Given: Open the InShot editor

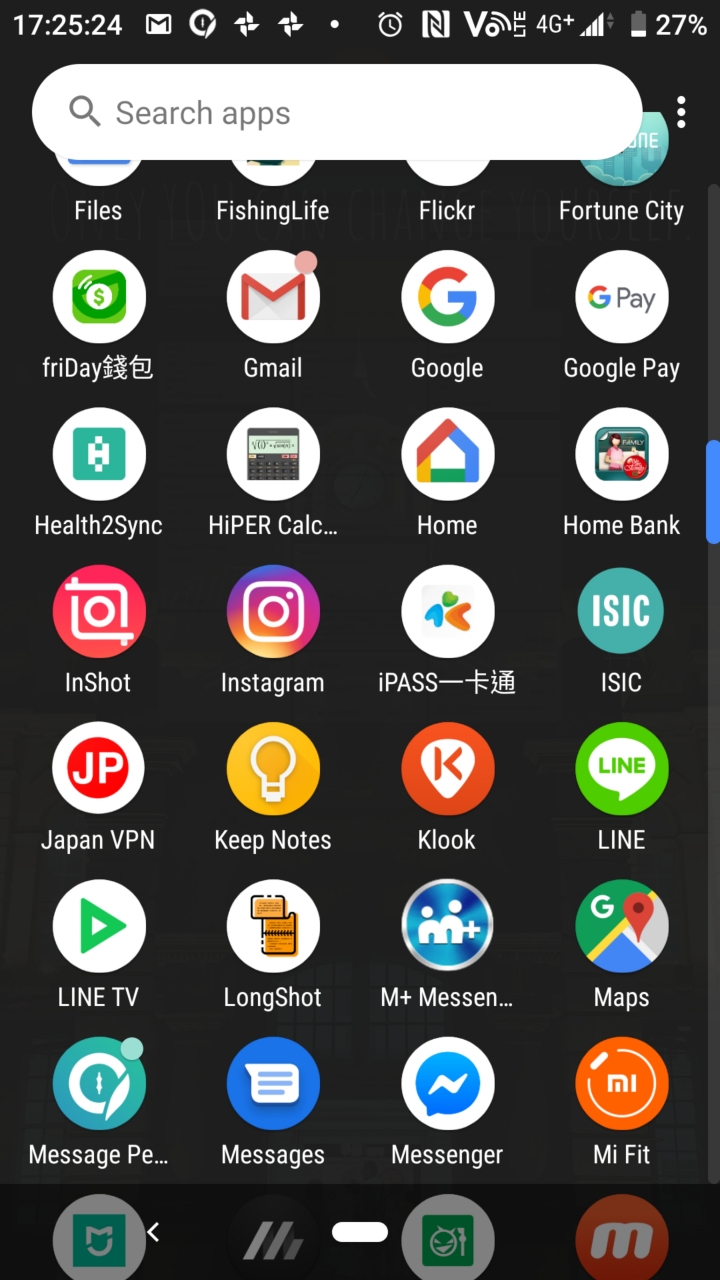Looking at the screenshot, I should tap(99, 611).
